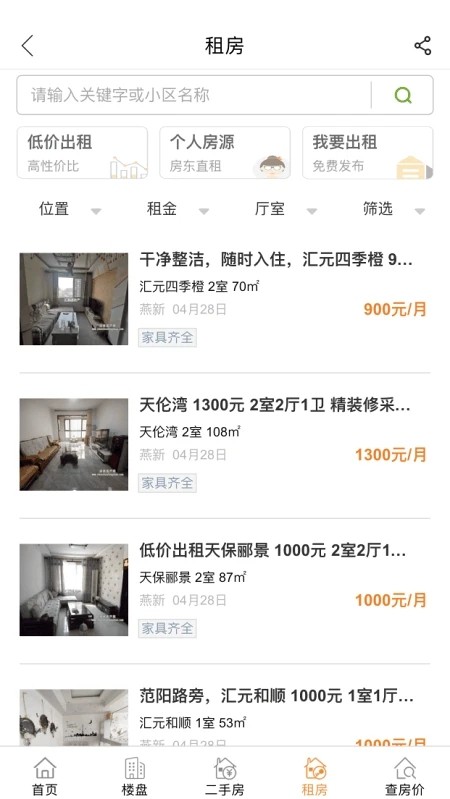Viewport: 450px width, 799px height.
Task: Expand the 租金 filter dropdown
Action: click(178, 209)
